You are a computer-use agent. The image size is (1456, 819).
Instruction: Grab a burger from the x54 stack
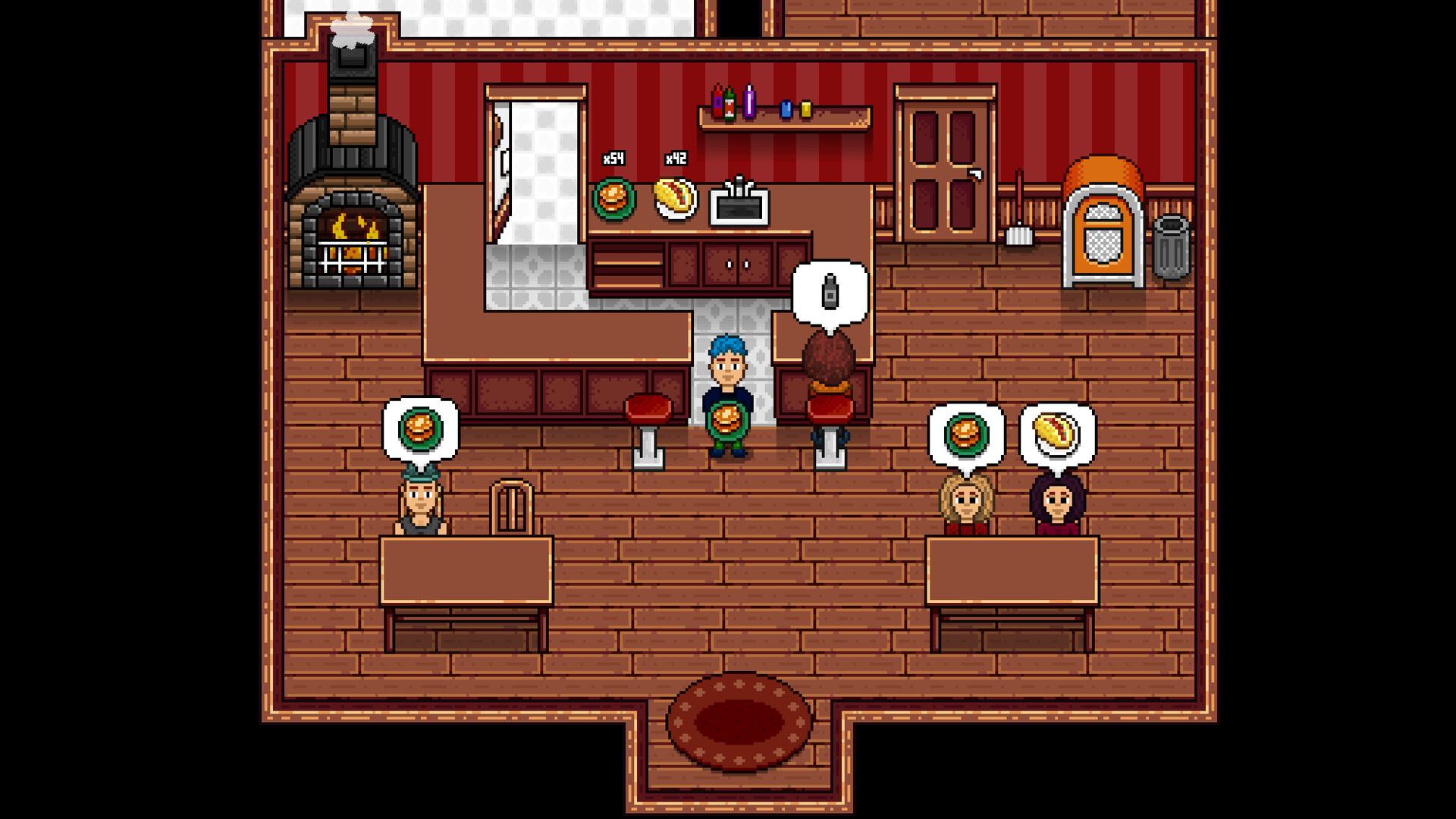(x=613, y=198)
